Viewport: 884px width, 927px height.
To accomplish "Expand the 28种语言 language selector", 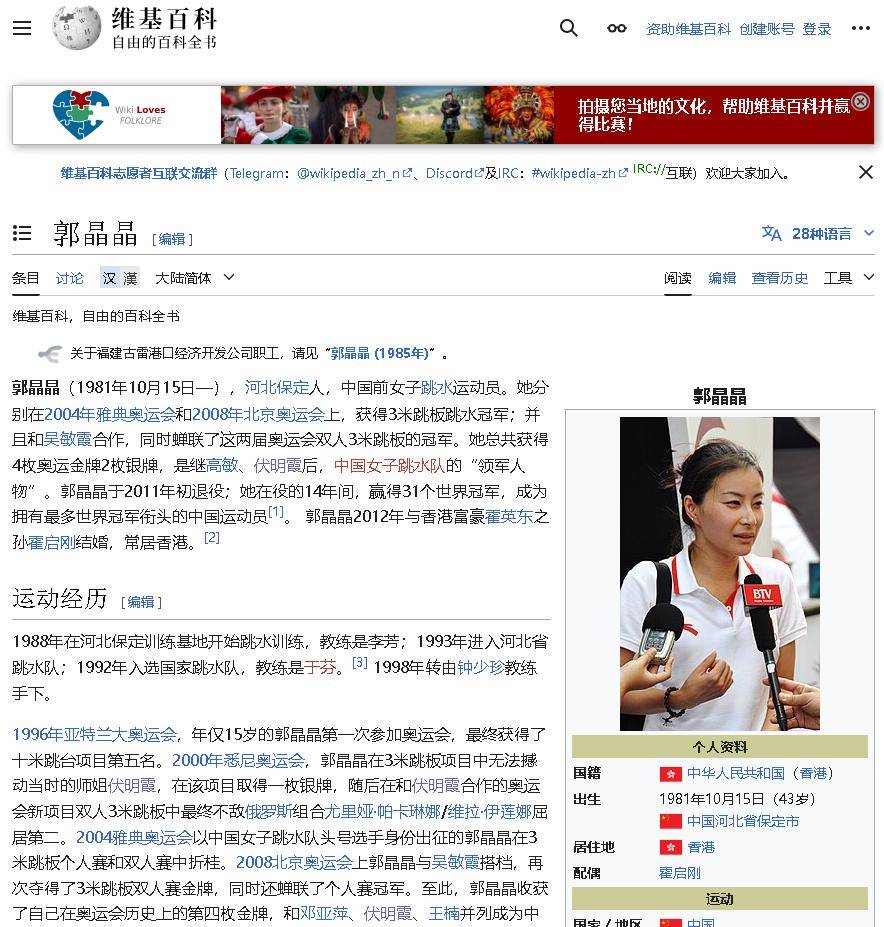I will pos(818,233).
